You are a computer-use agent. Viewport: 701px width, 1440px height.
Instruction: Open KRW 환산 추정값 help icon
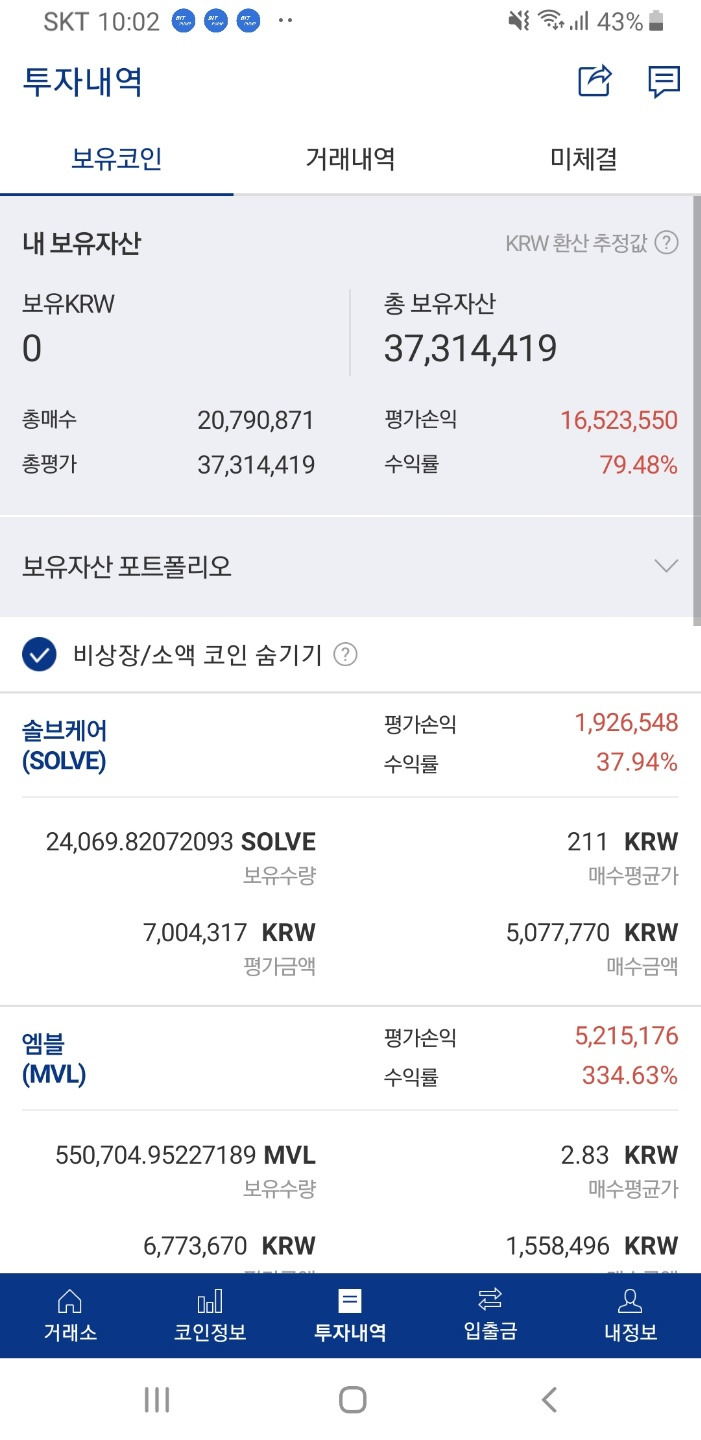point(667,243)
